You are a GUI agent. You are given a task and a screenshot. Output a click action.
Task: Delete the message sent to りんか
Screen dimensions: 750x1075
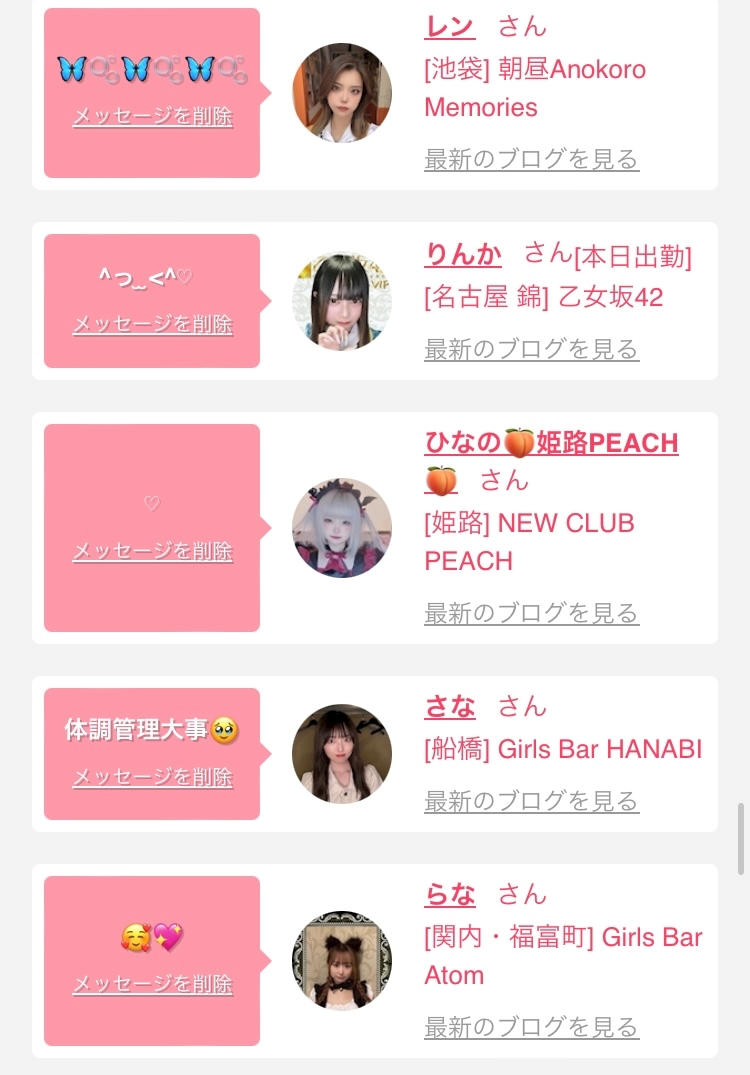pos(152,324)
